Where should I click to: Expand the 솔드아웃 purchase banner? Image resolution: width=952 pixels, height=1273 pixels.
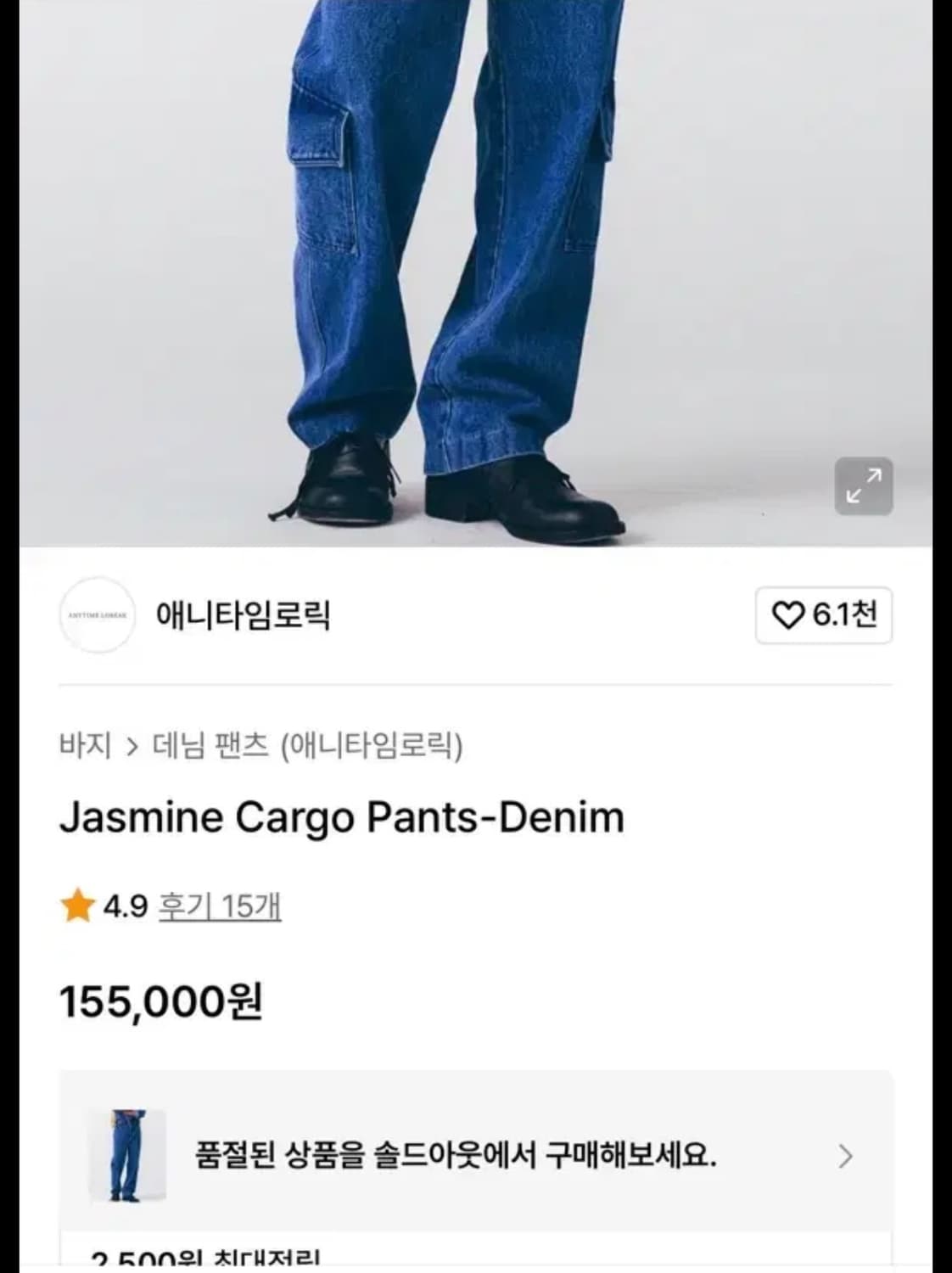475,1156
